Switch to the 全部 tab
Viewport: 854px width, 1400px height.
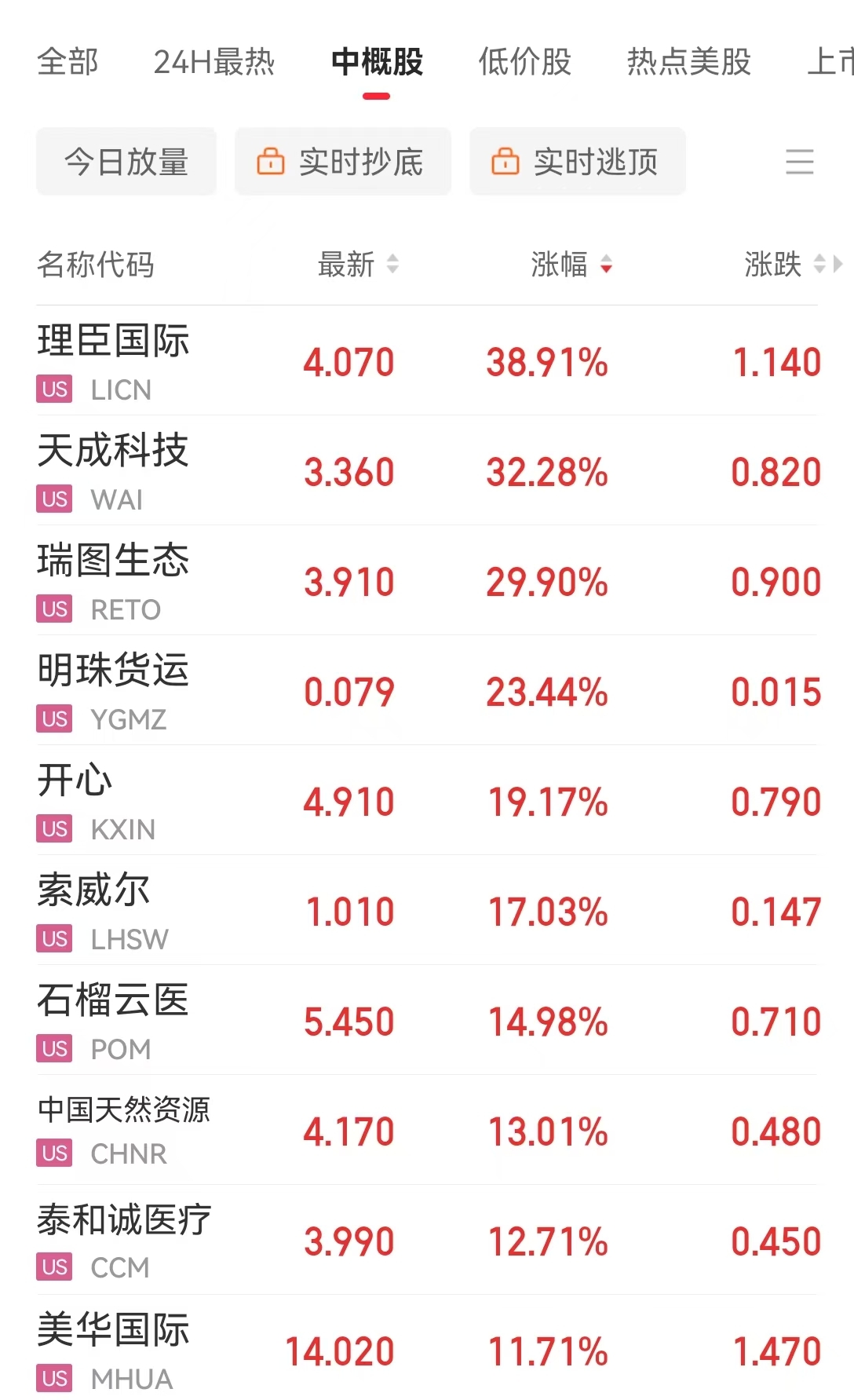pos(68,61)
